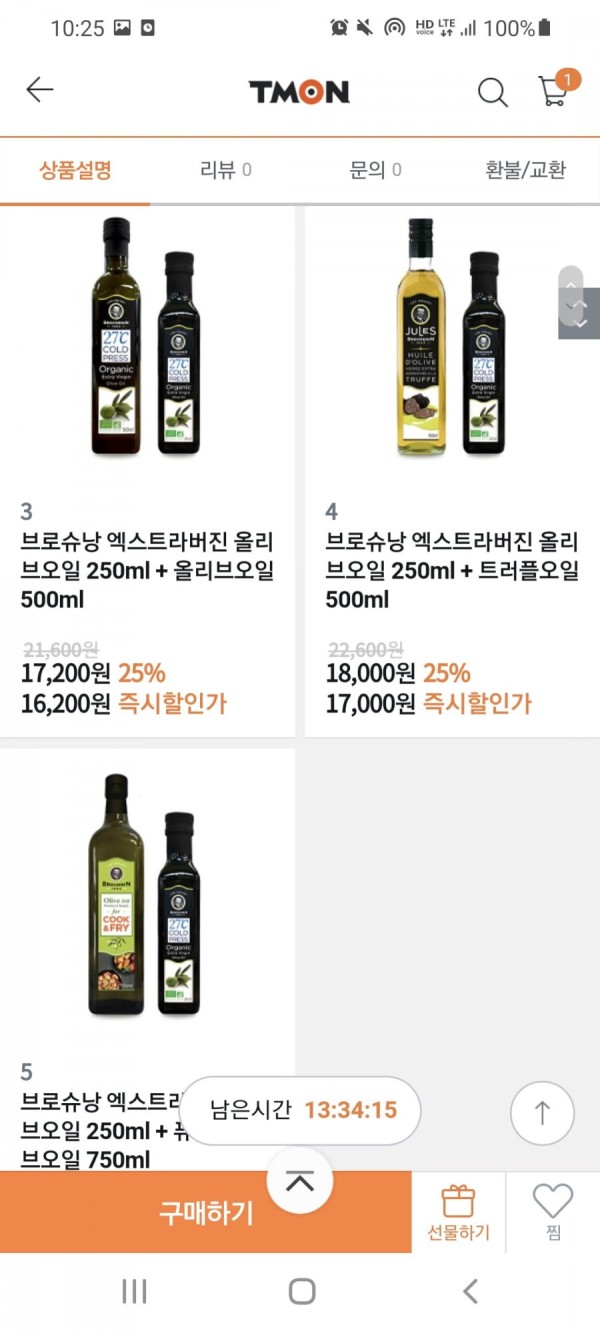This screenshot has width=600, height=1333.
Task: Switch to the 상품설명 tab
Action: (x=75, y=170)
